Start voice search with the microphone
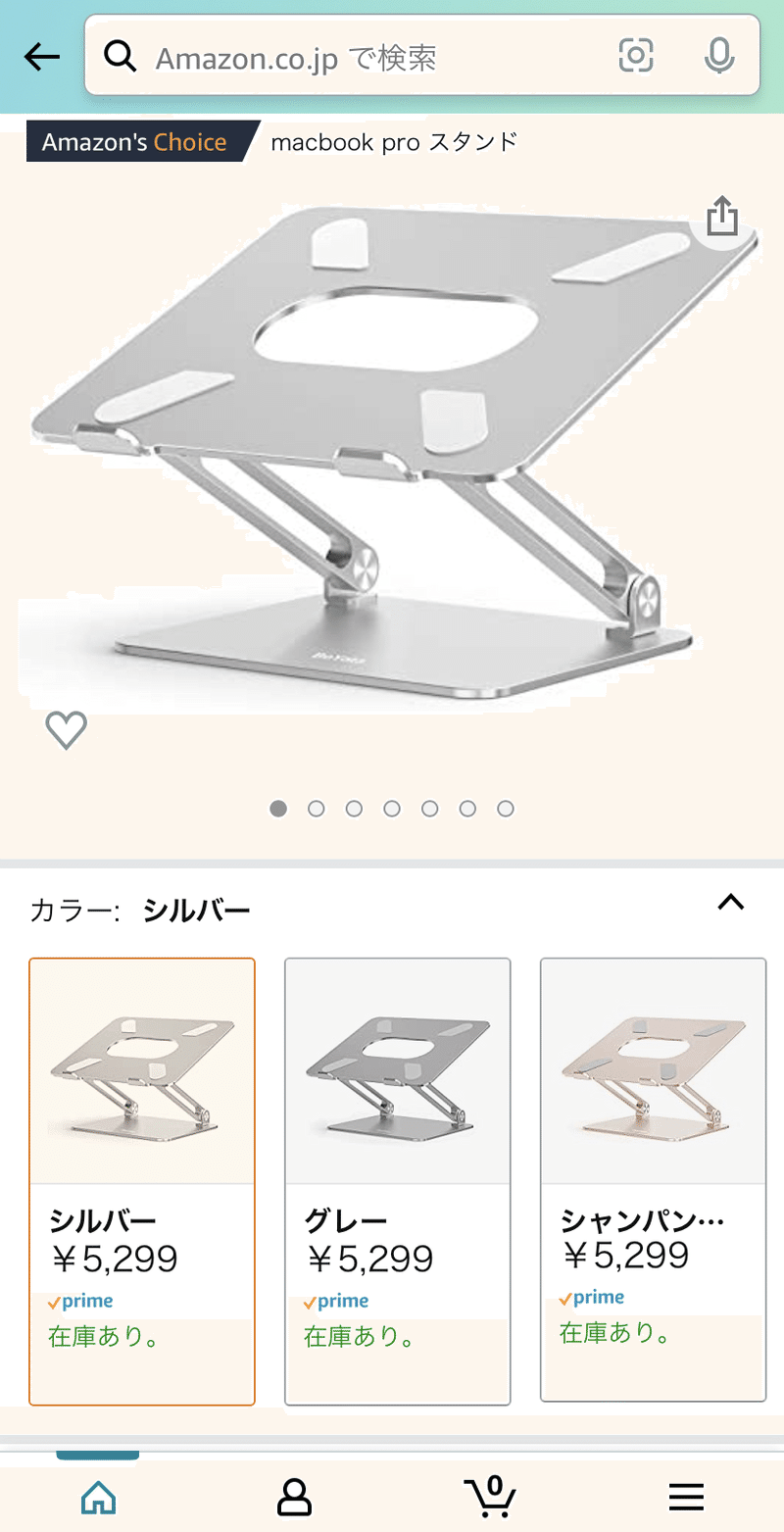Screen dimensions: 784x1532 (719, 56)
